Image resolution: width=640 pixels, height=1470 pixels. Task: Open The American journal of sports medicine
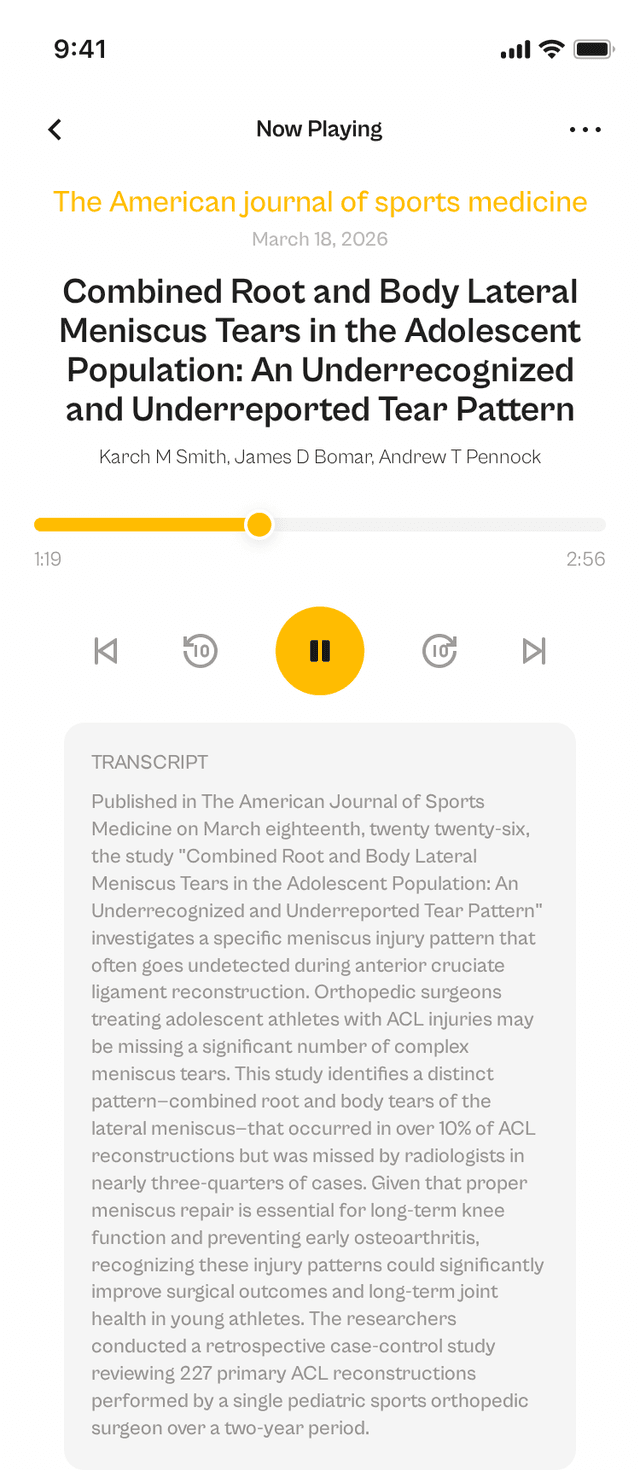[x=320, y=202]
